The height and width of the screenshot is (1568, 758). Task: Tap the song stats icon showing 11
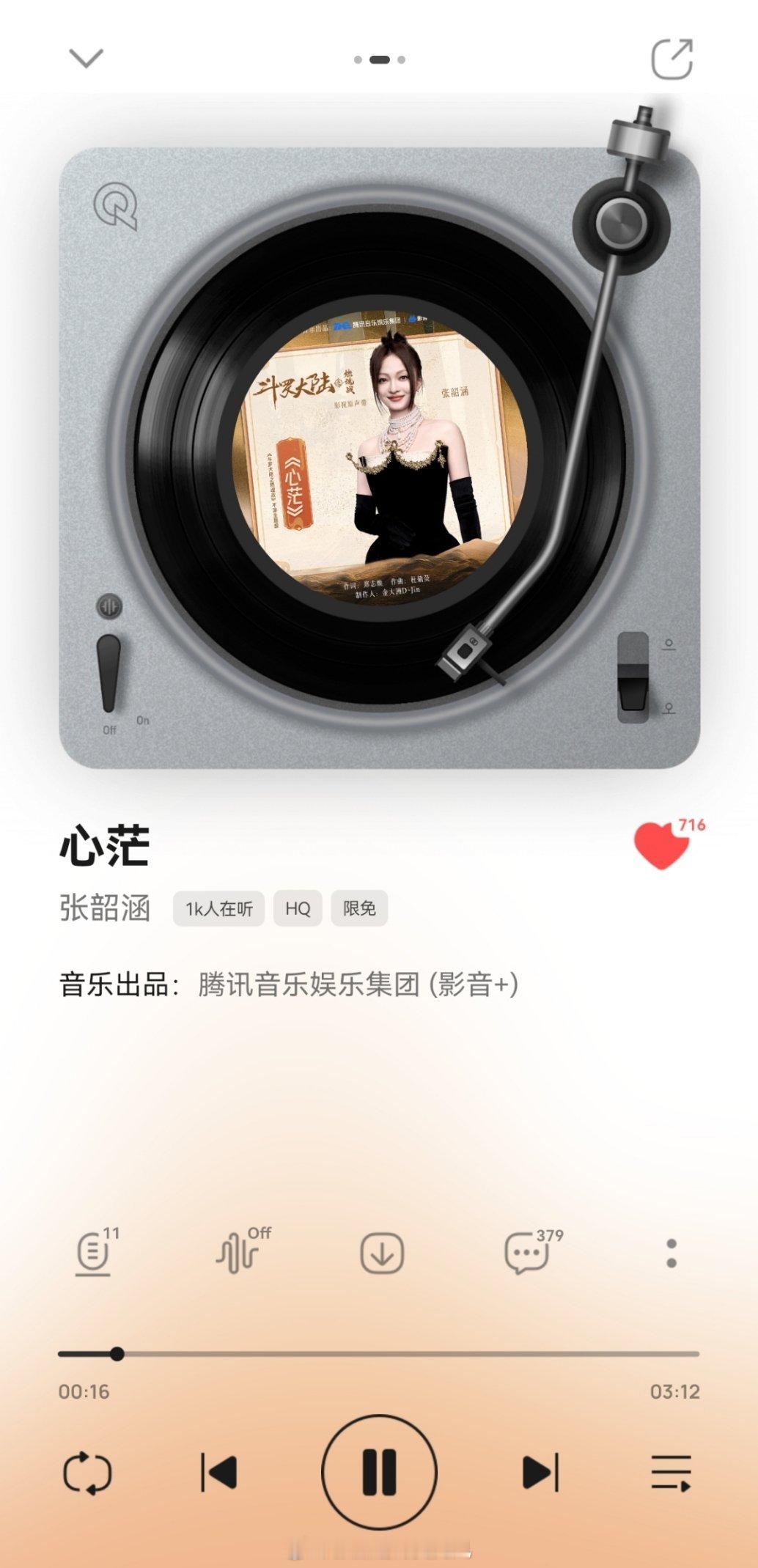click(91, 1254)
